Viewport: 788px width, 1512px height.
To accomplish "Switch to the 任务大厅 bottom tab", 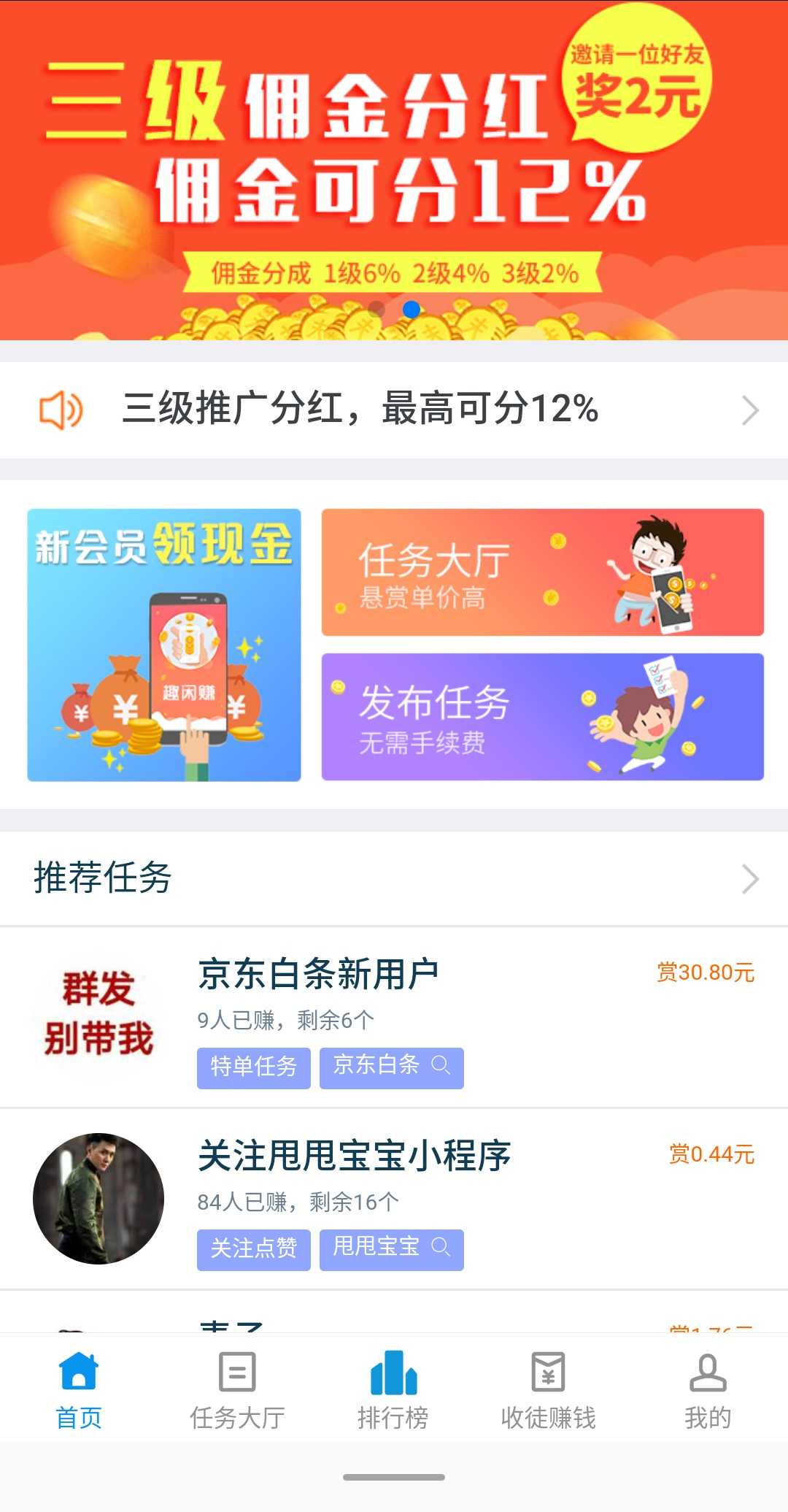I will click(x=237, y=1389).
